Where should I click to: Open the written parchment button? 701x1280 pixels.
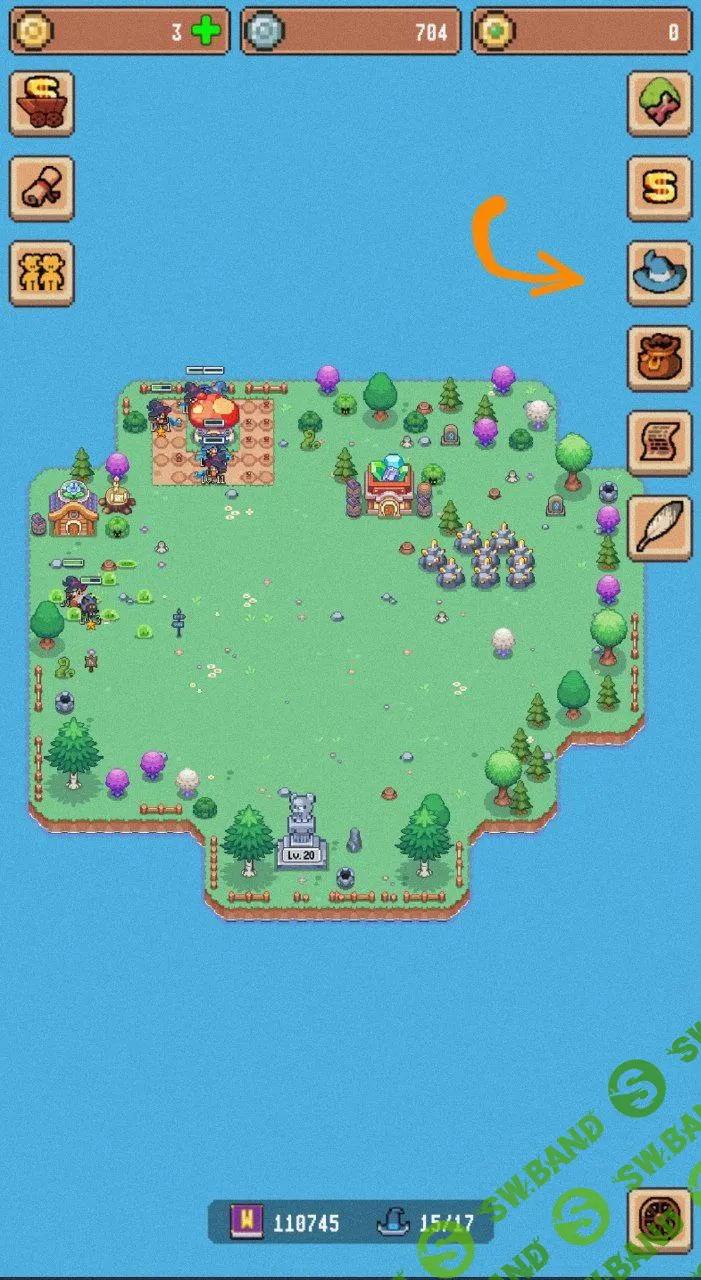[660, 443]
